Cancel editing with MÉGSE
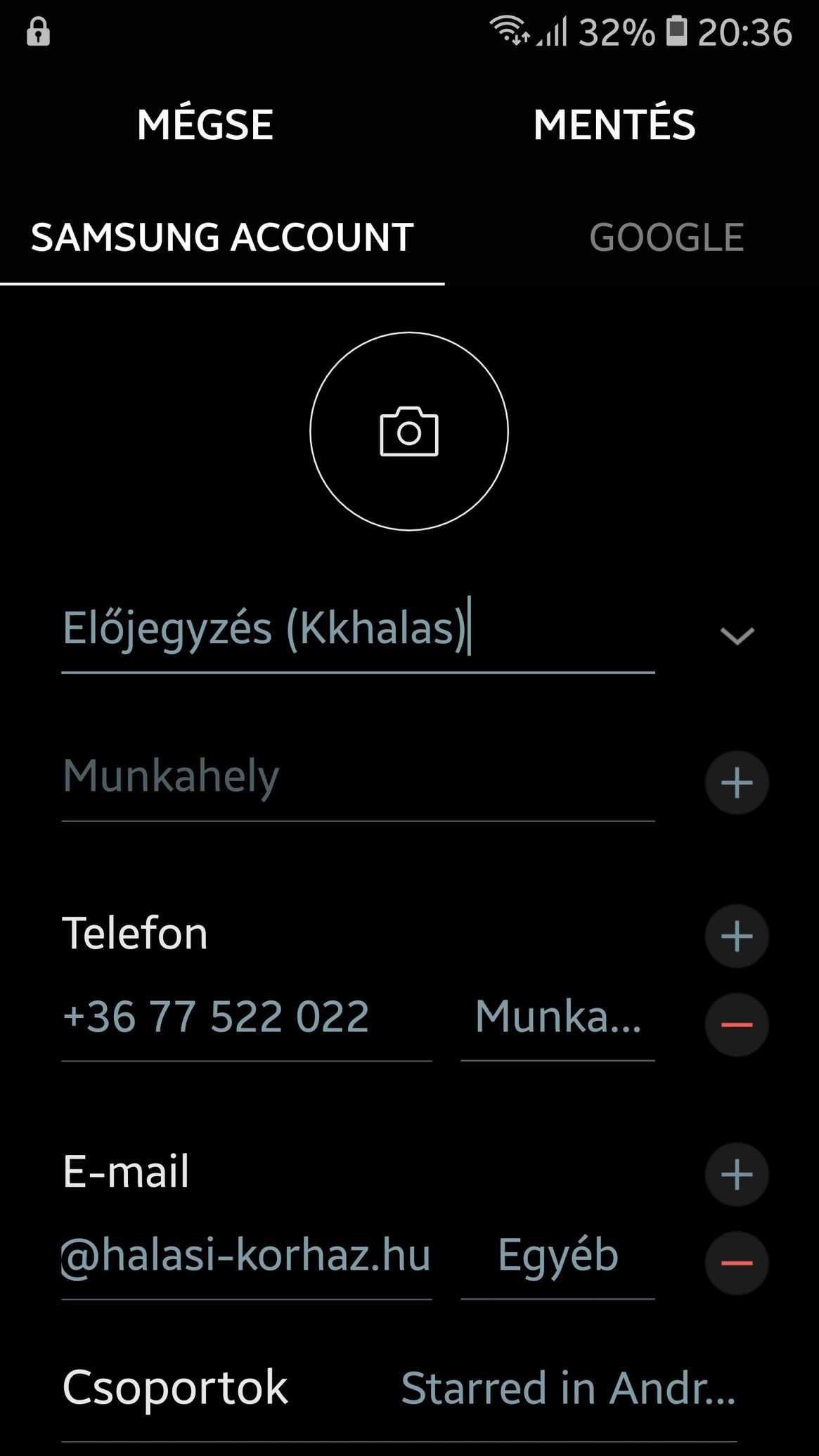Viewport: 819px width, 1456px height. (205, 124)
